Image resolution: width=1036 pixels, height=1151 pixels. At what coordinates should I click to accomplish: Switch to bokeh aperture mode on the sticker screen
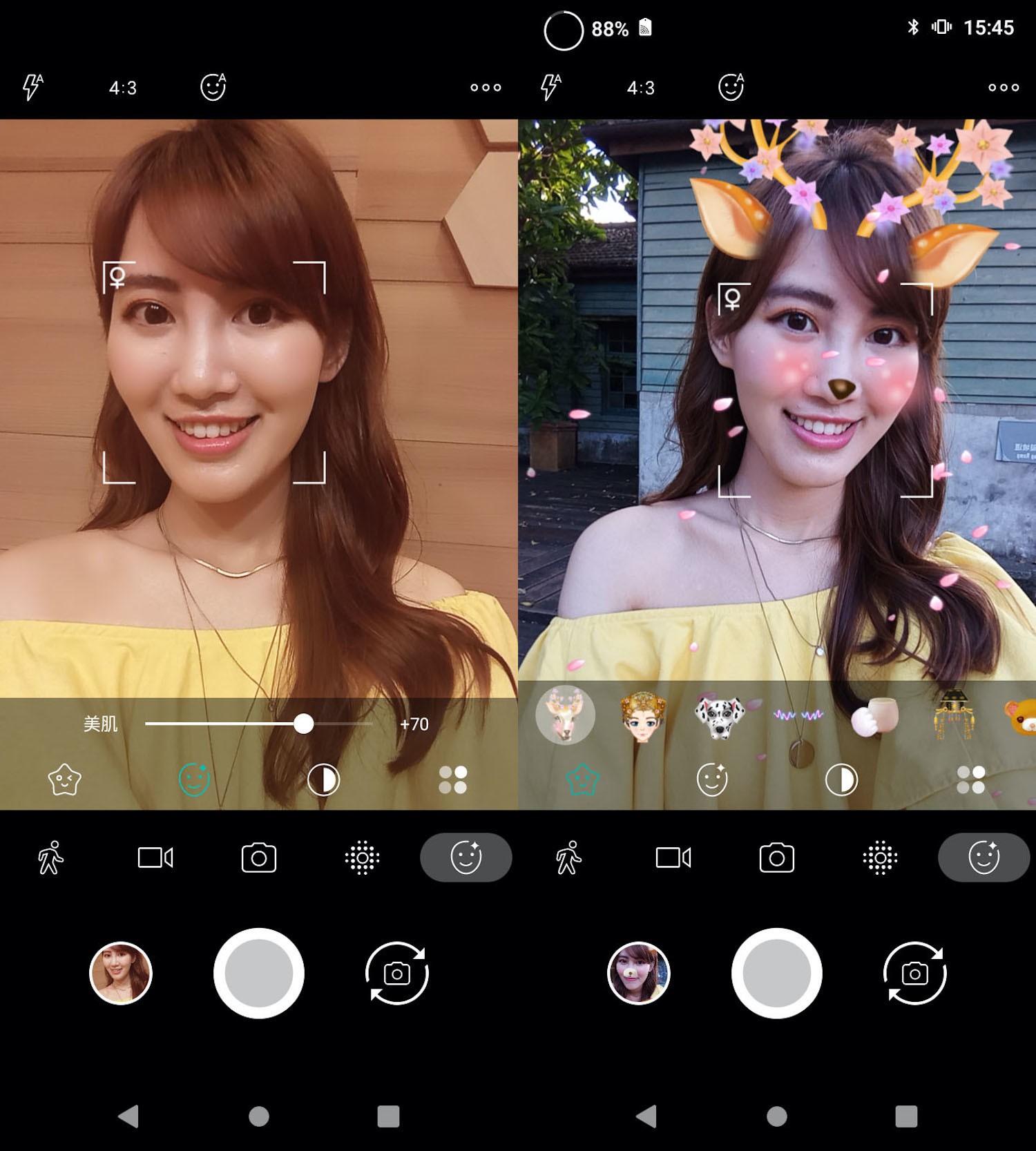(x=880, y=858)
